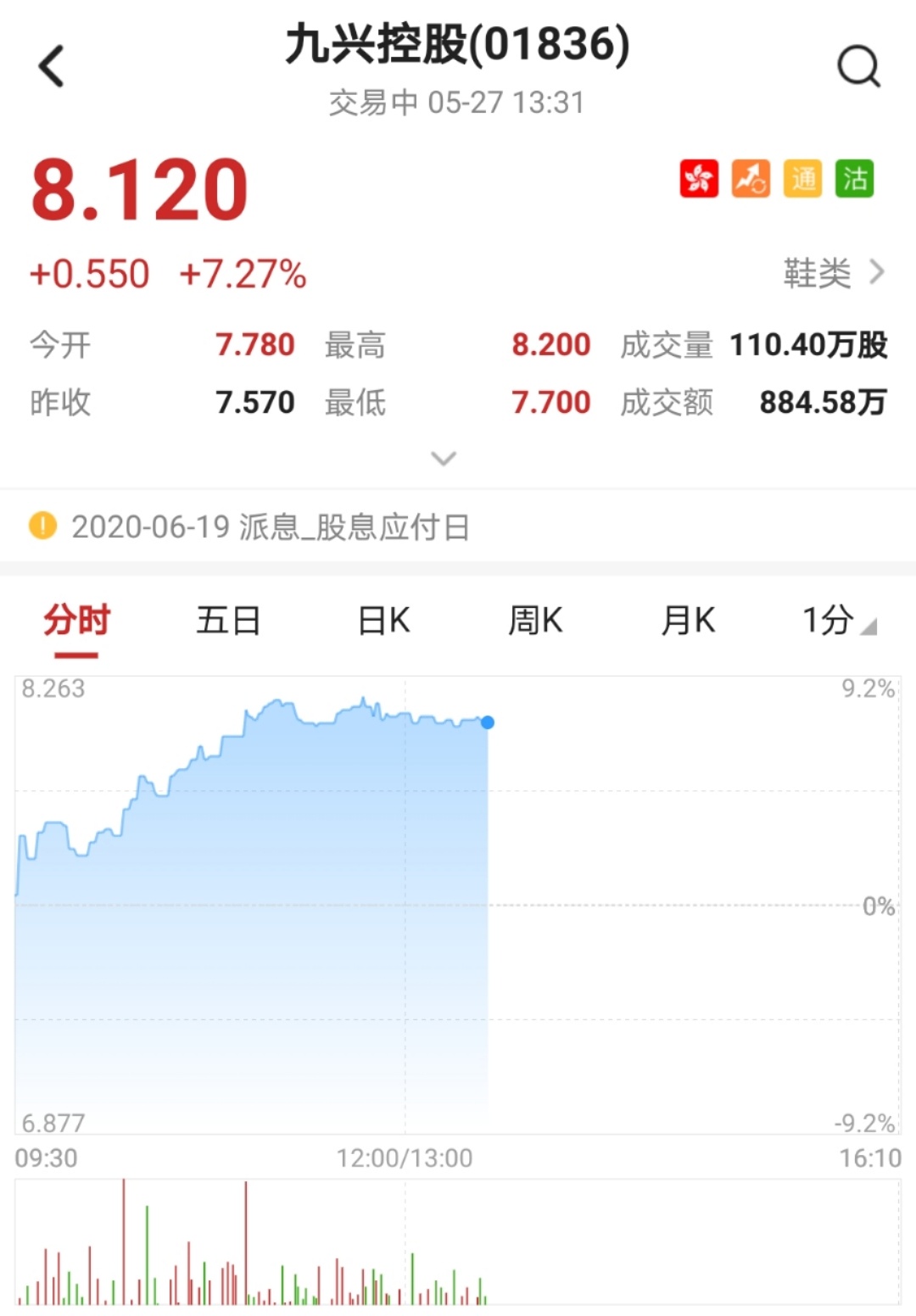Open the 鞋类 sector link
The height and width of the screenshot is (1316, 916).
832,273
